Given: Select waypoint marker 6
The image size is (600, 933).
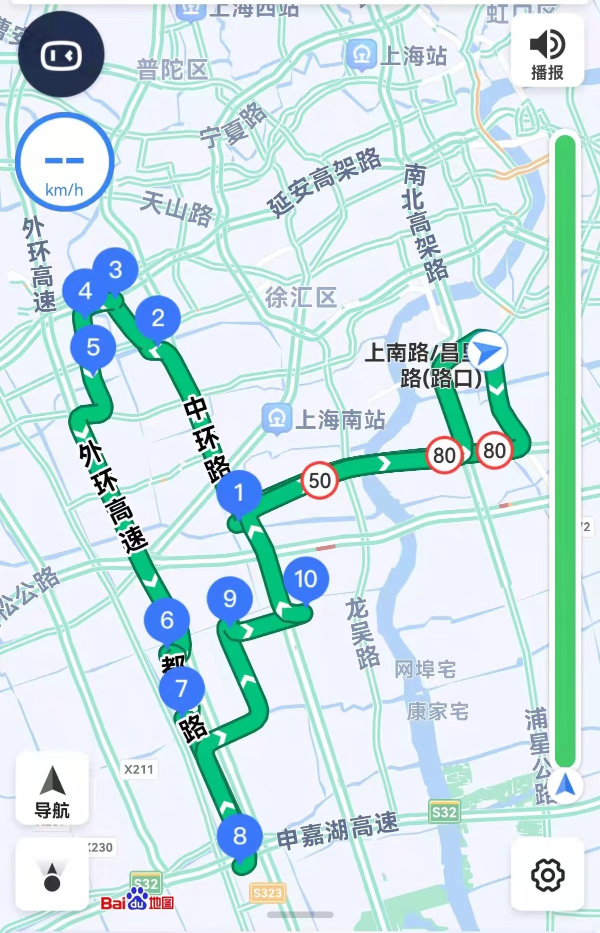Looking at the screenshot, I should [x=166, y=619].
